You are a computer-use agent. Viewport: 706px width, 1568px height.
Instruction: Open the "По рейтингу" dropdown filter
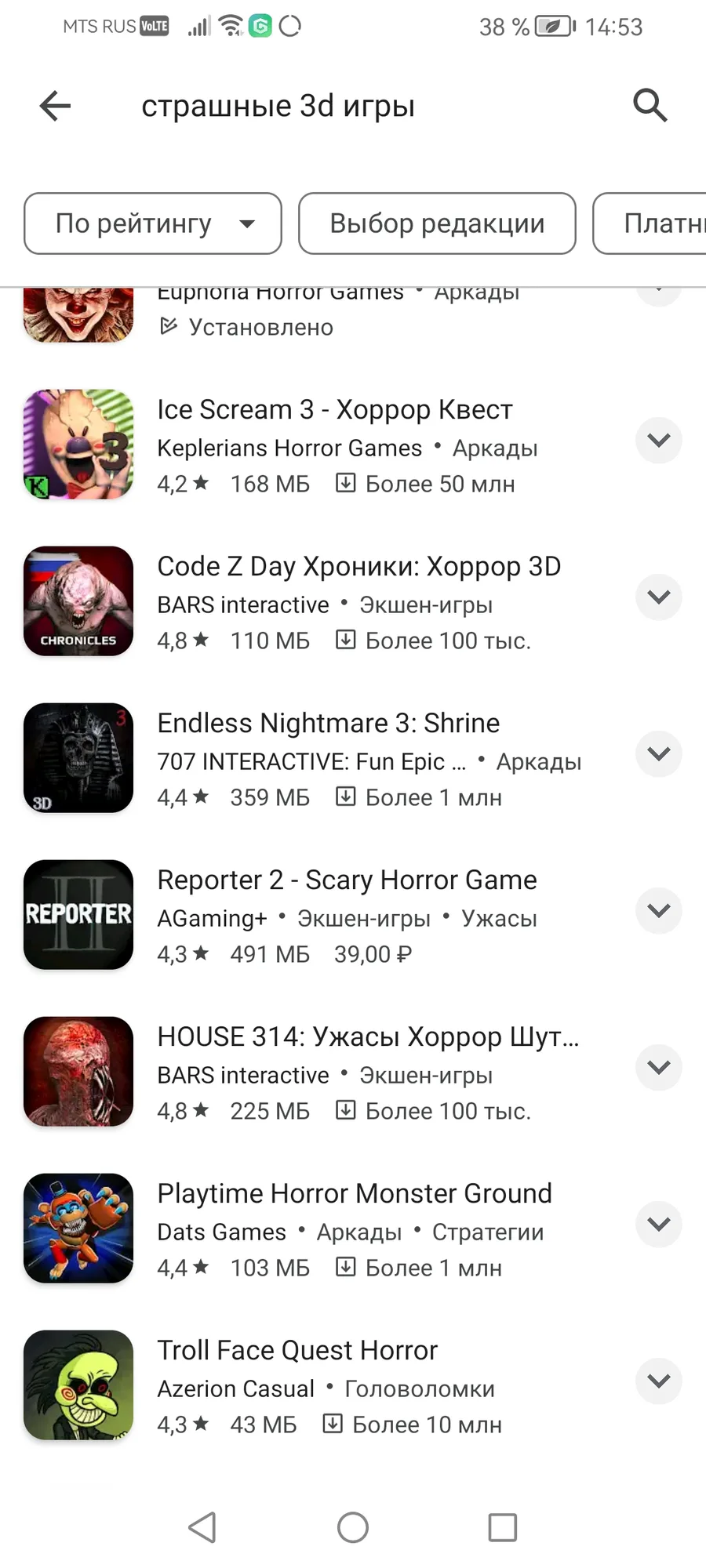[153, 223]
